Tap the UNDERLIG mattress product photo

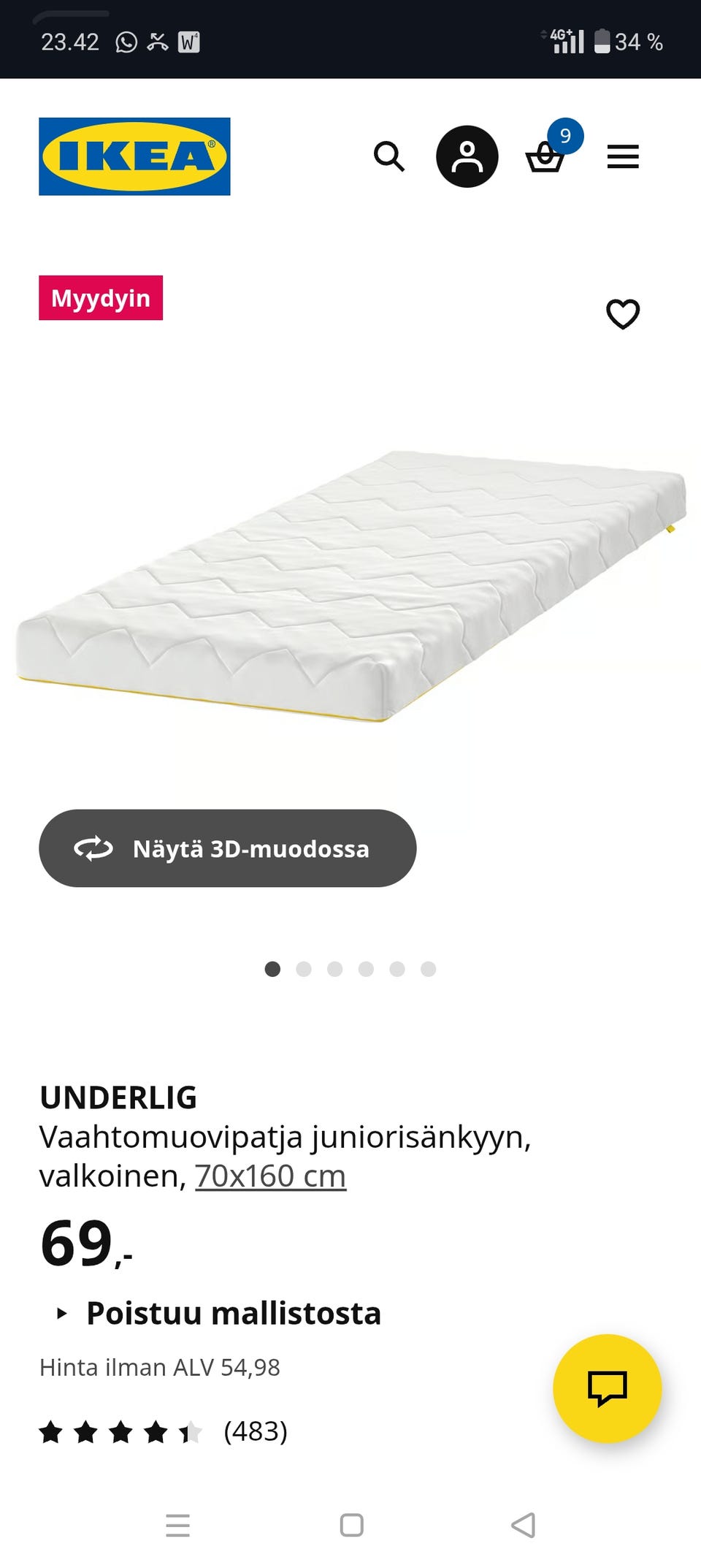coord(350,592)
